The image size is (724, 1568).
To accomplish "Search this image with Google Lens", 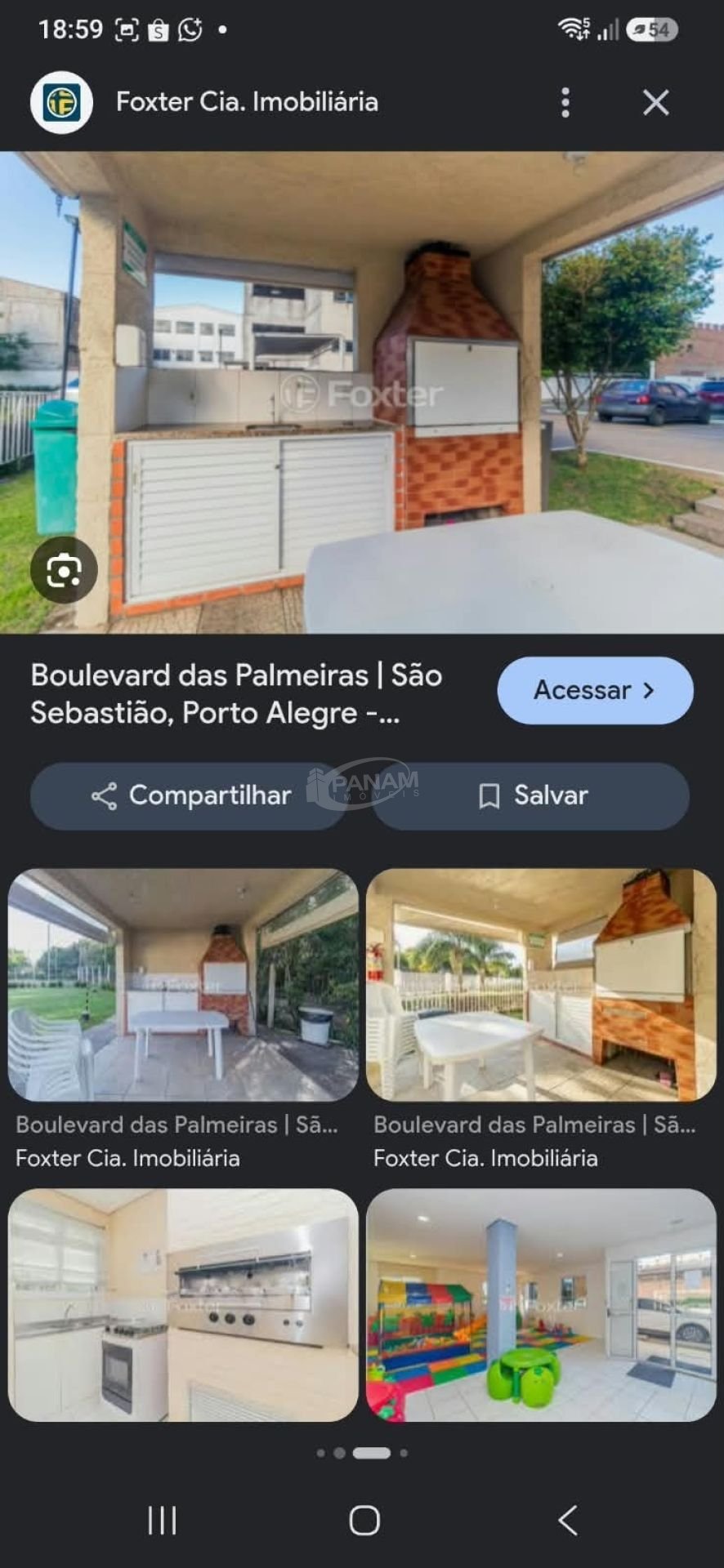I will (64, 570).
